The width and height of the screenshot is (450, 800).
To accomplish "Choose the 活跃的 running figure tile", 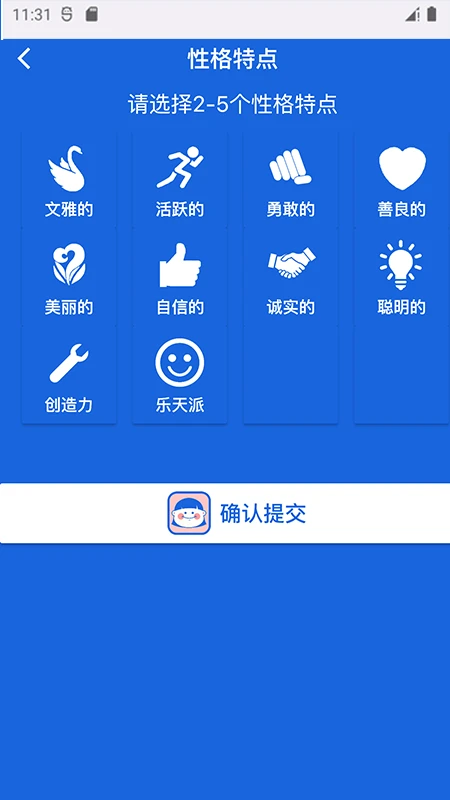I will [x=180, y=179].
